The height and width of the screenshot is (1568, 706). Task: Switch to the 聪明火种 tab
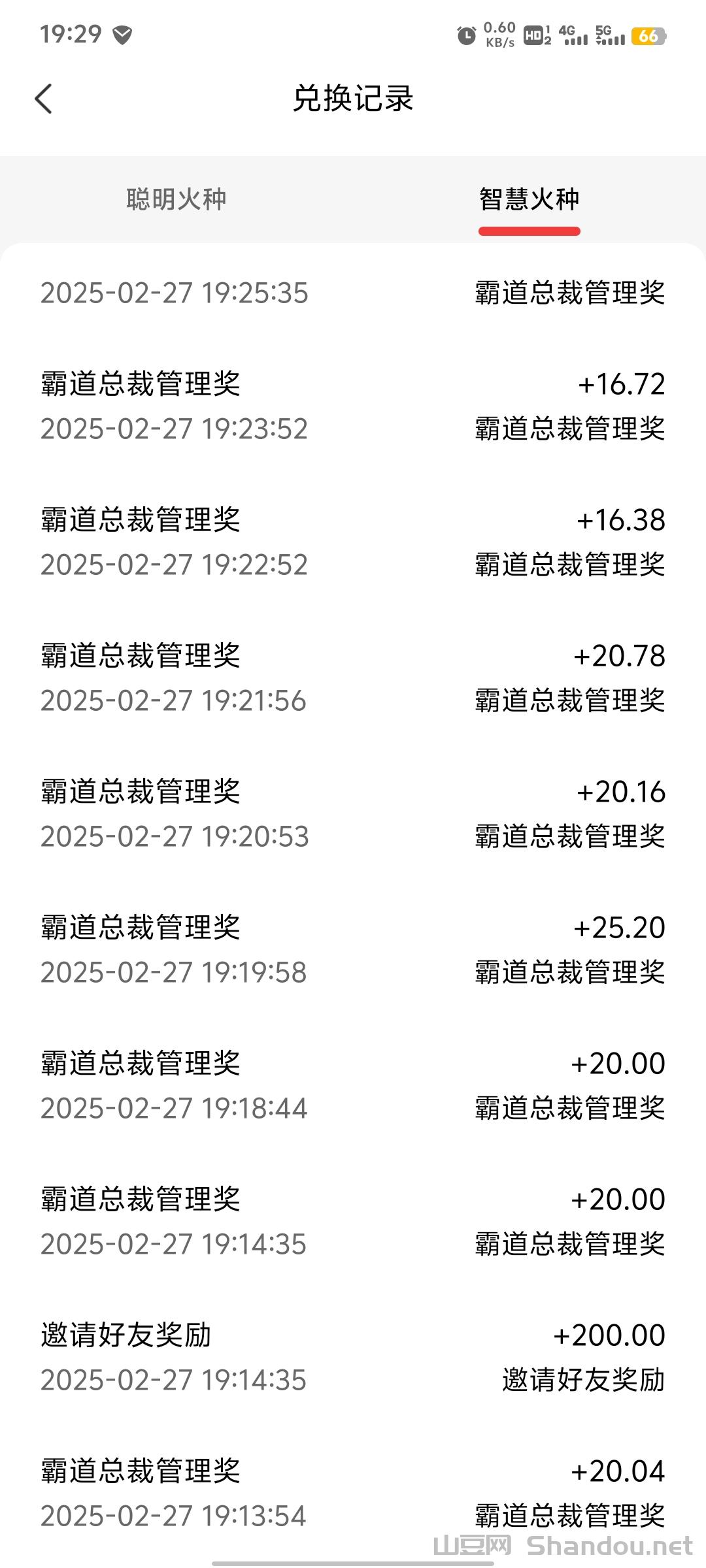click(x=176, y=199)
